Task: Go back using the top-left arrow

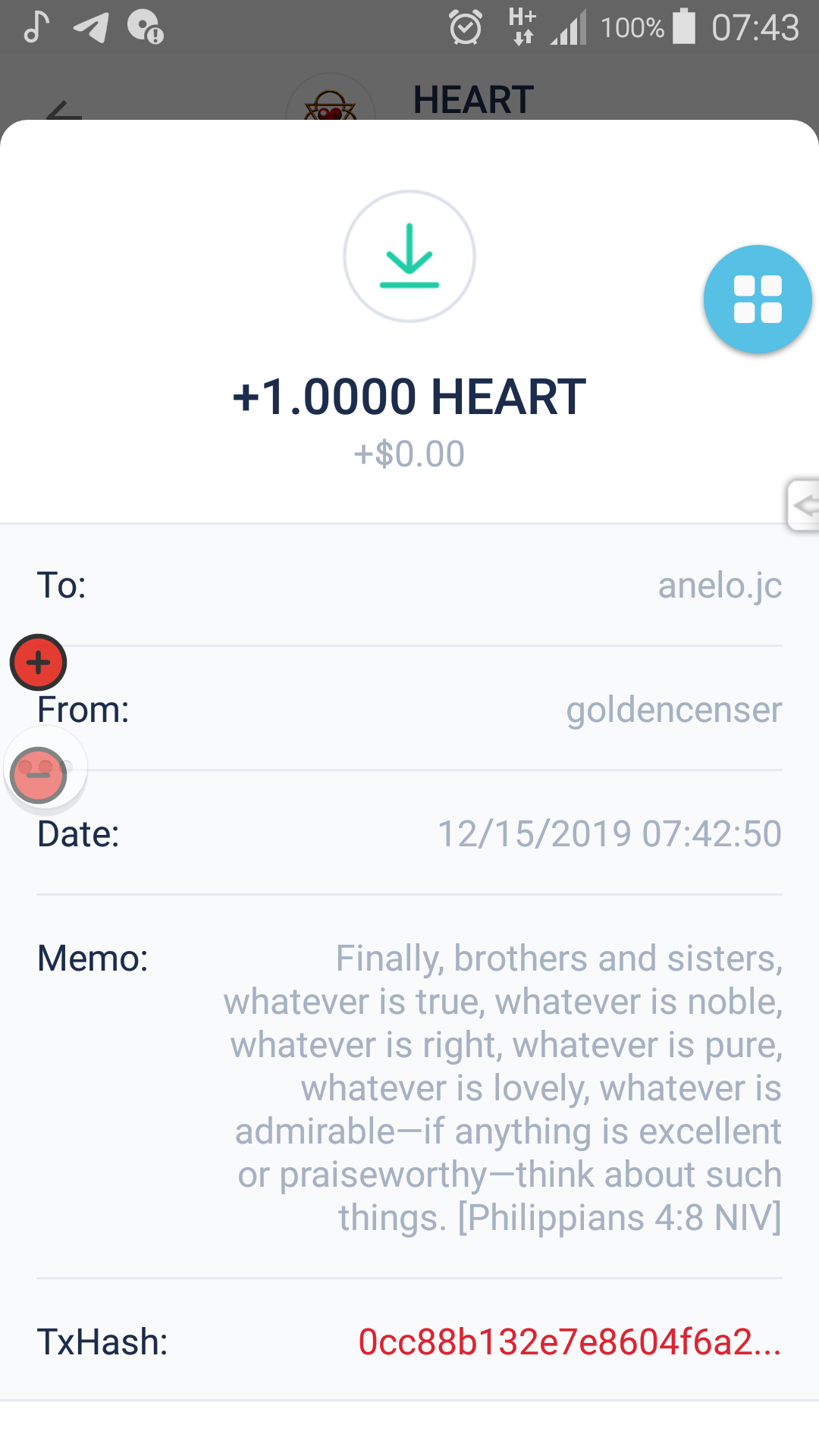Action: point(63,112)
